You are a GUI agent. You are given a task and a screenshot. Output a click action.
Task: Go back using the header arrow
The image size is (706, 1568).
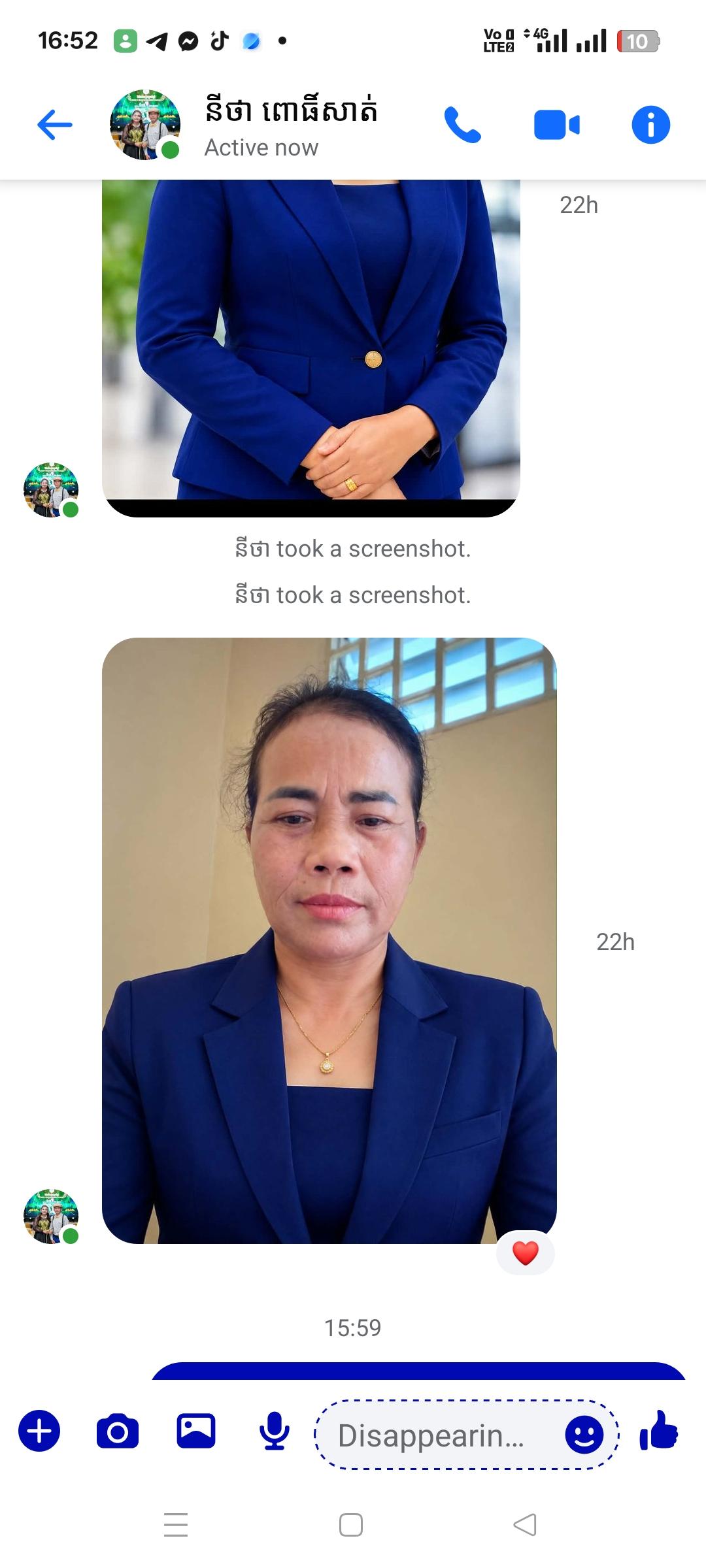pos(55,125)
